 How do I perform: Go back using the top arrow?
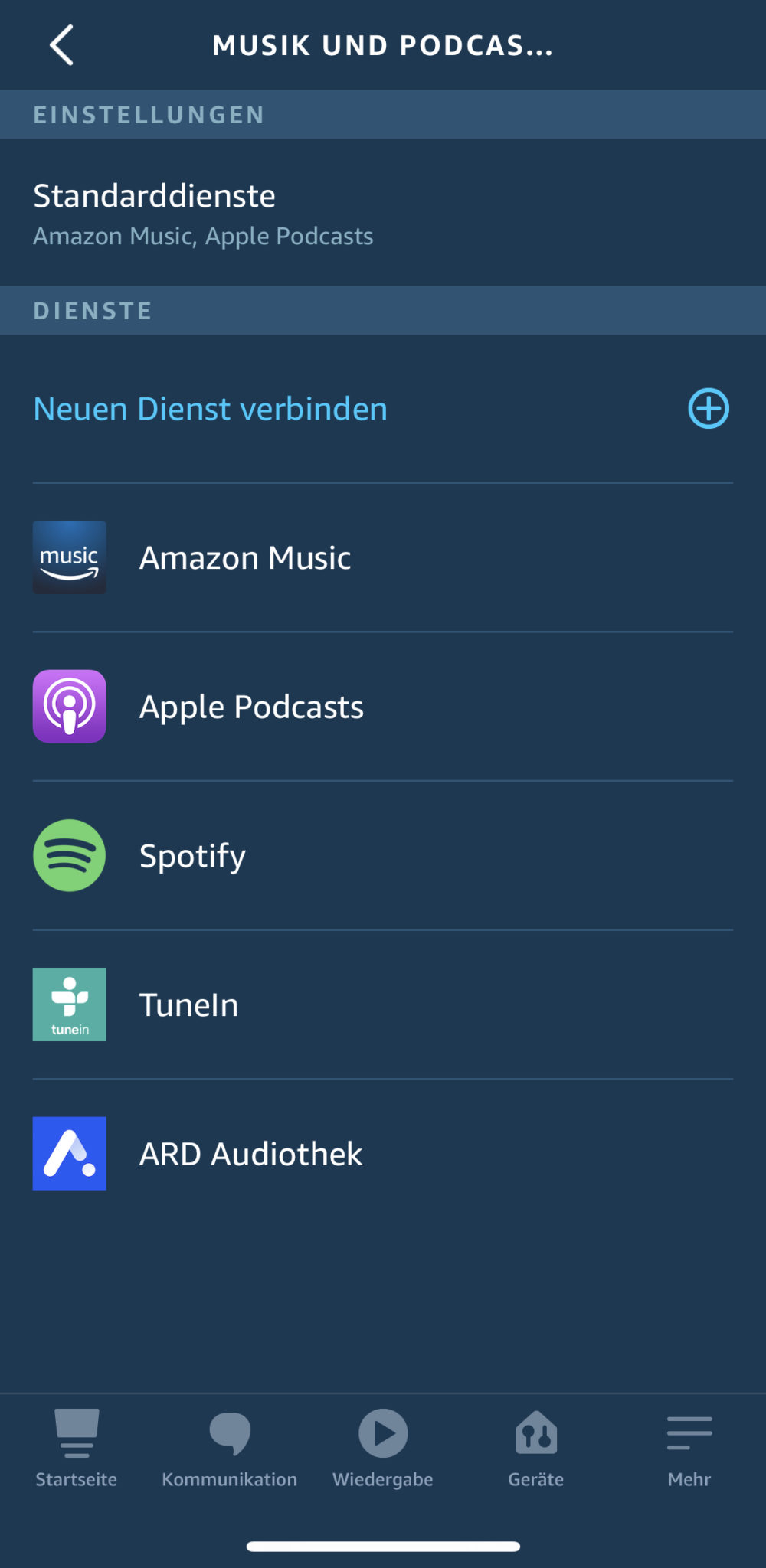[61, 45]
